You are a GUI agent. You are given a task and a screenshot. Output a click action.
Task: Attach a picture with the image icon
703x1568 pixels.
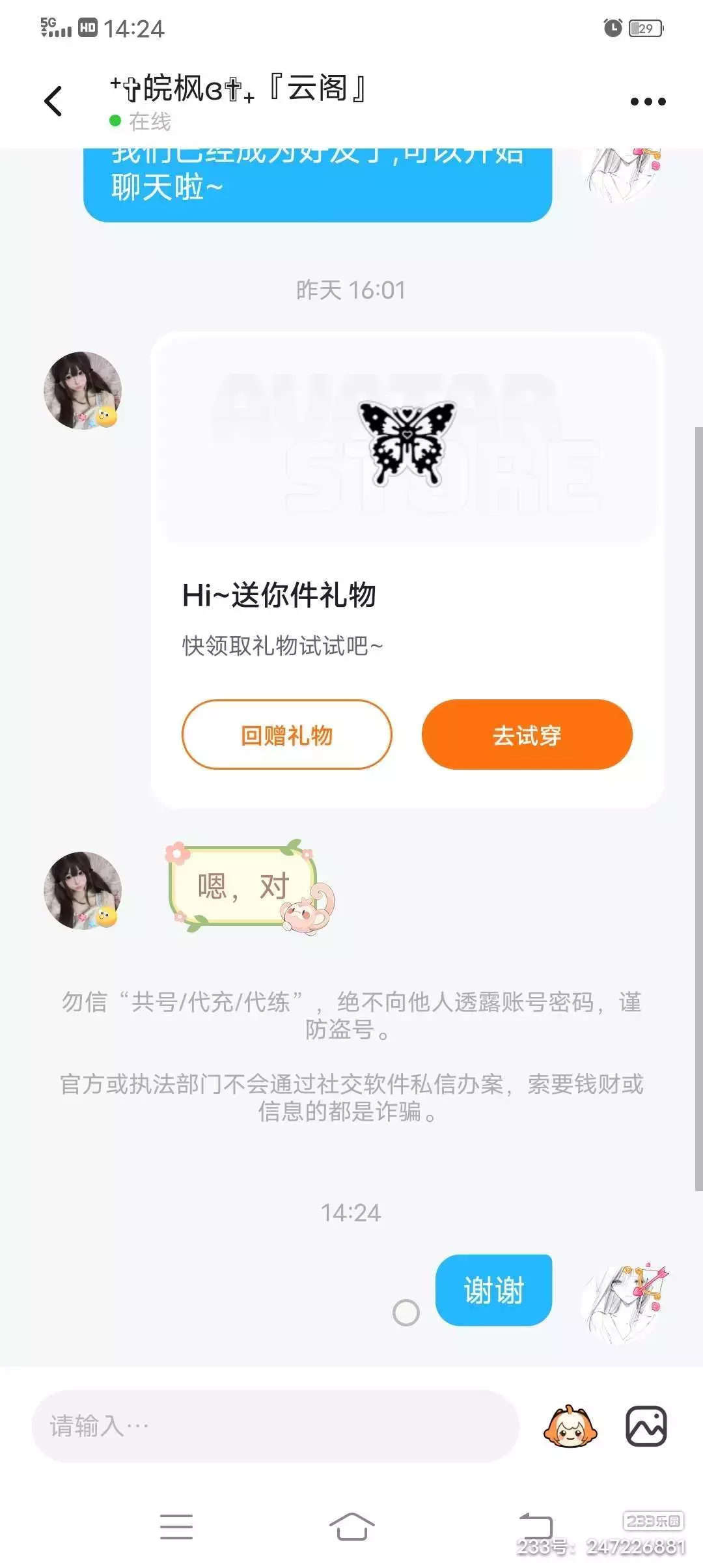coord(646,1426)
